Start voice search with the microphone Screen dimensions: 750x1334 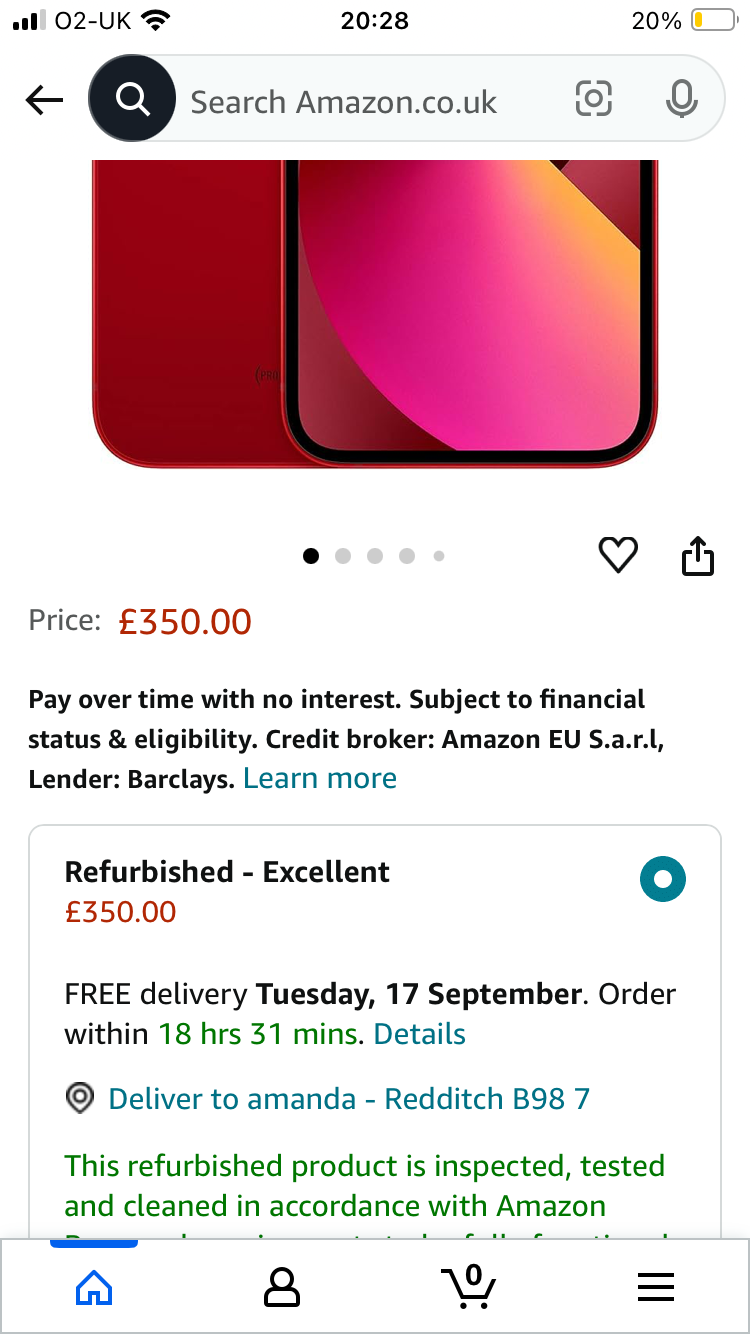pyautogui.click(x=682, y=99)
